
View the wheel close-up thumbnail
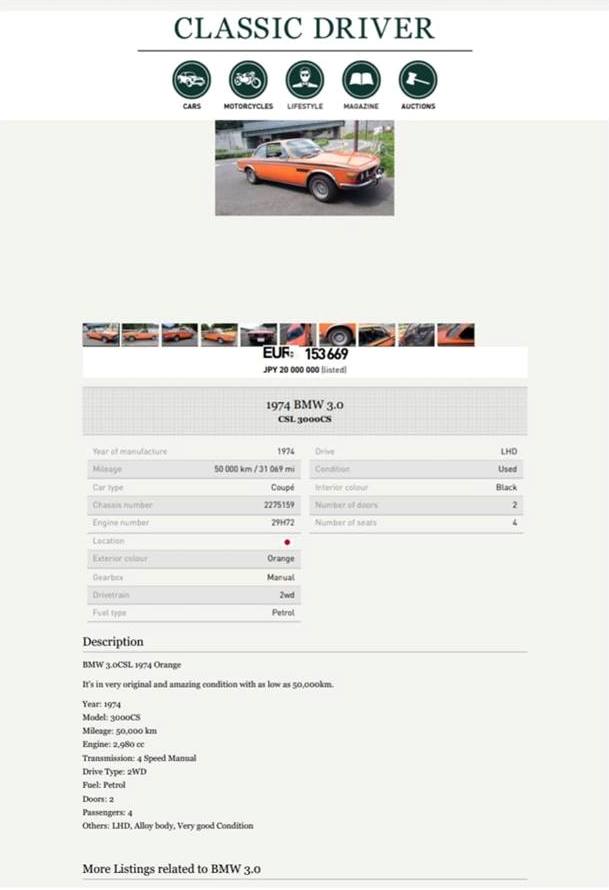point(337,334)
